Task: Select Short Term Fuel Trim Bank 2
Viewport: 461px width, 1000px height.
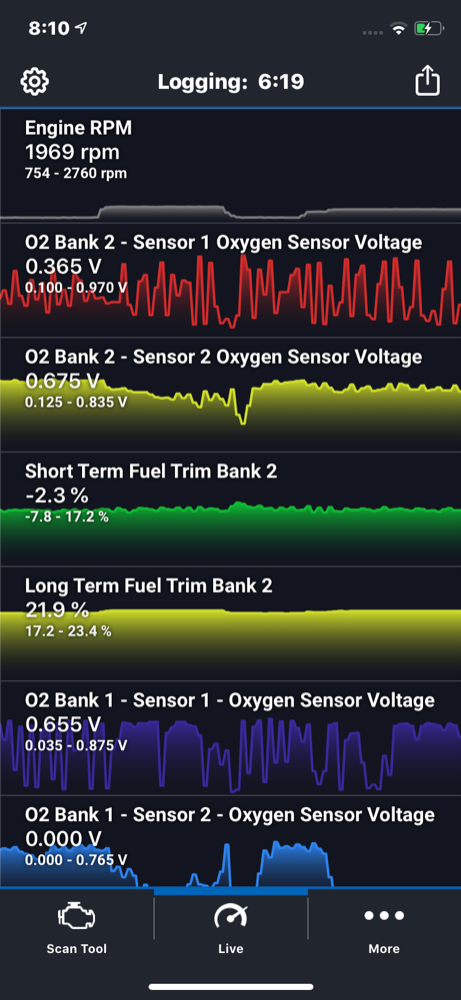Action: tap(230, 510)
